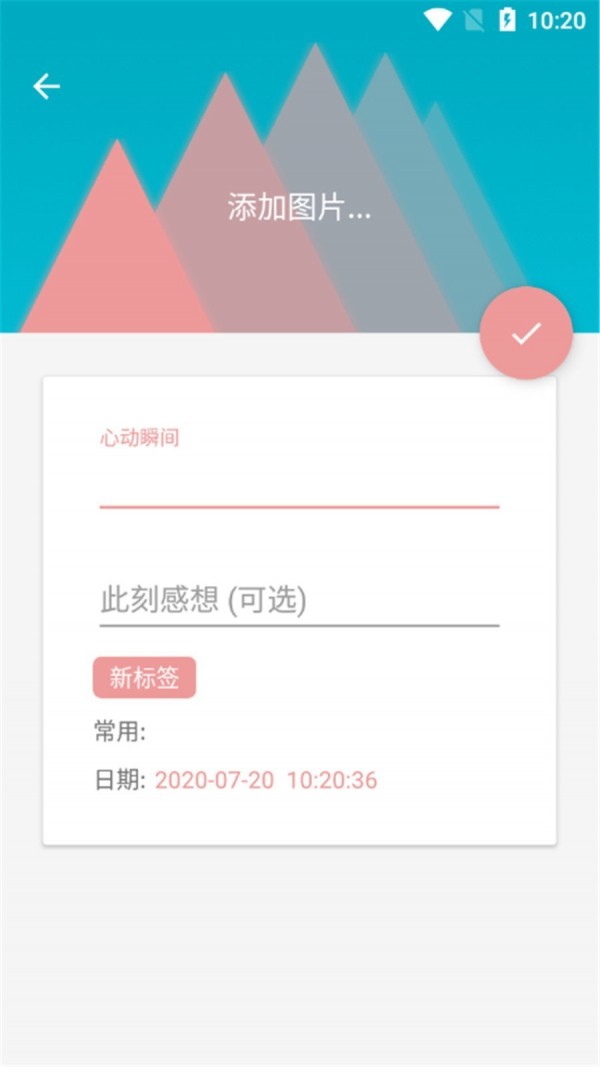Change the time 10:20:36
600x1067 pixels.
click(x=332, y=781)
